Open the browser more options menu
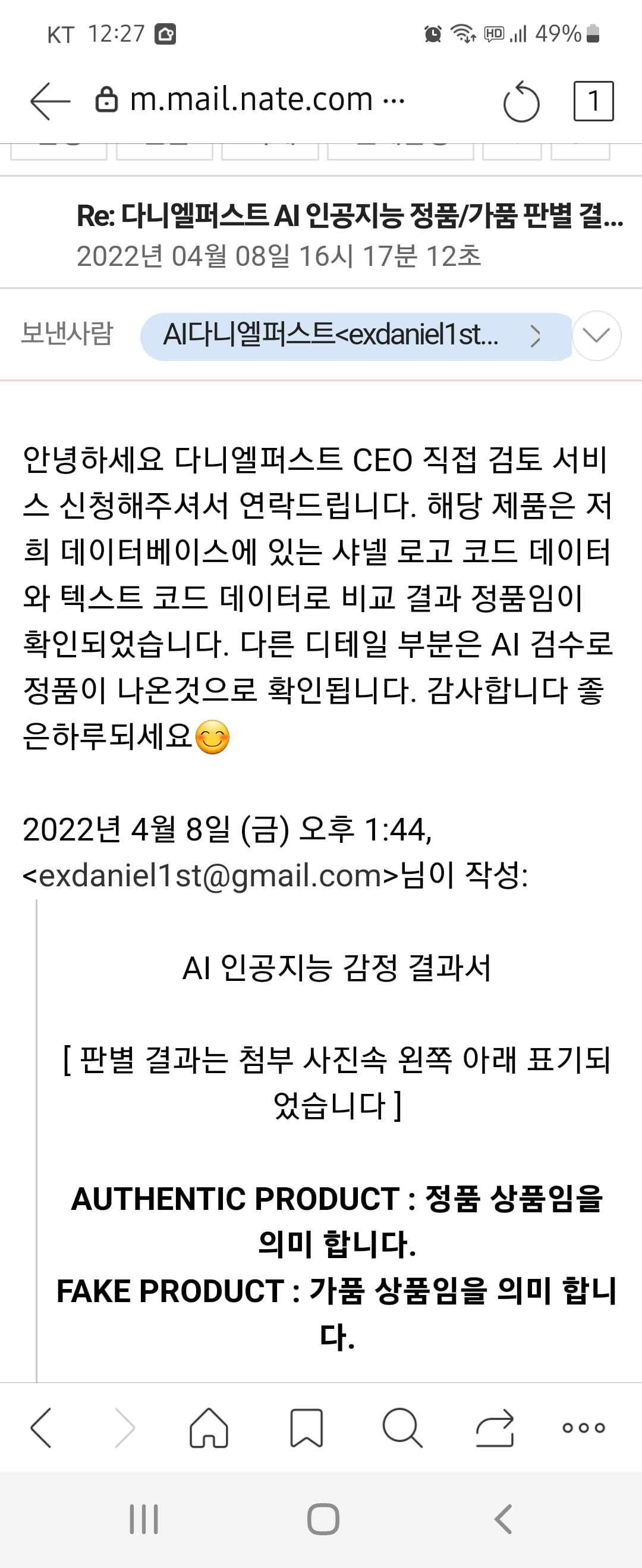 (x=583, y=1428)
